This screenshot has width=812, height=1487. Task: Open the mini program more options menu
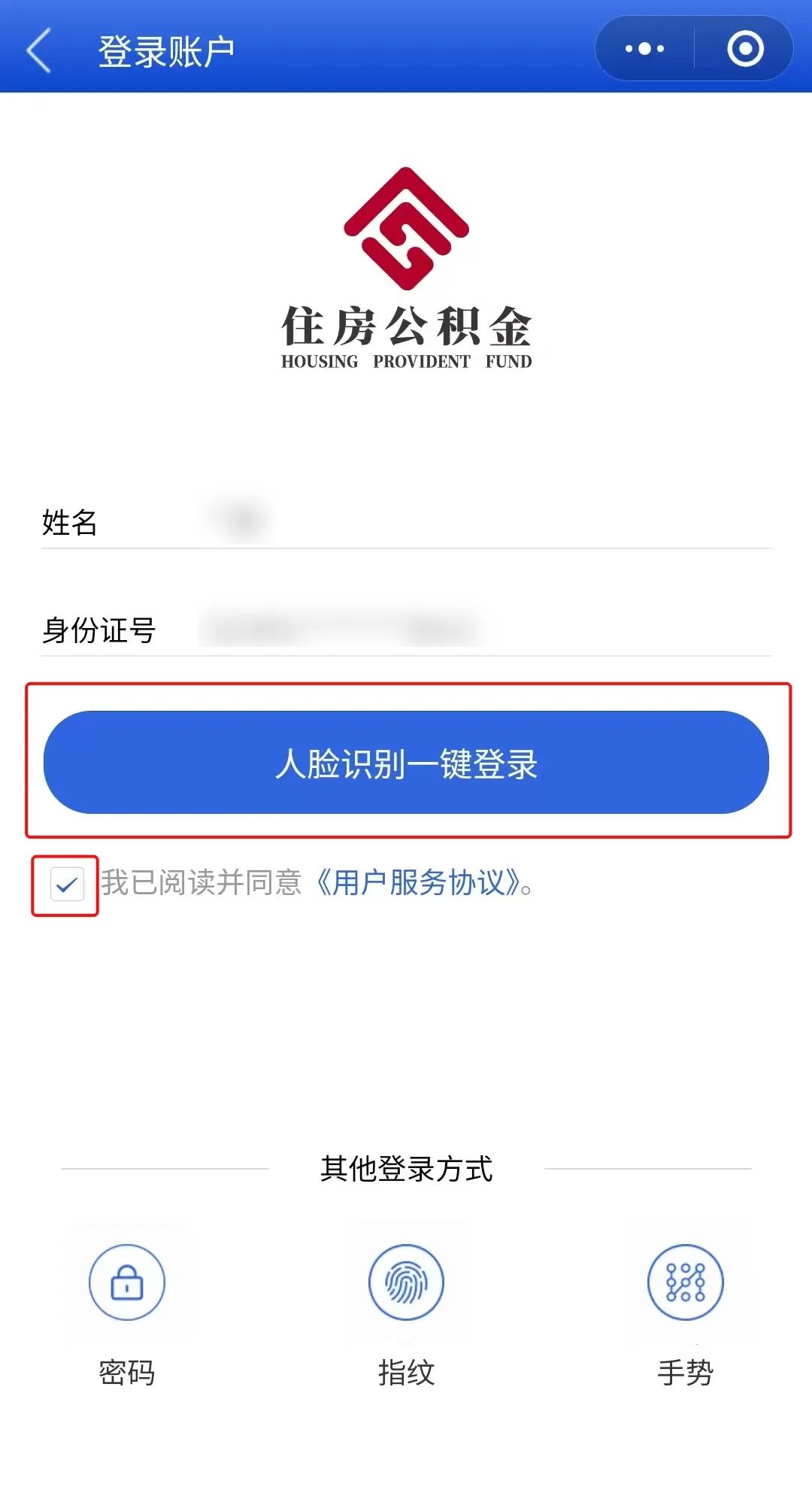click(x=644, y=49)
